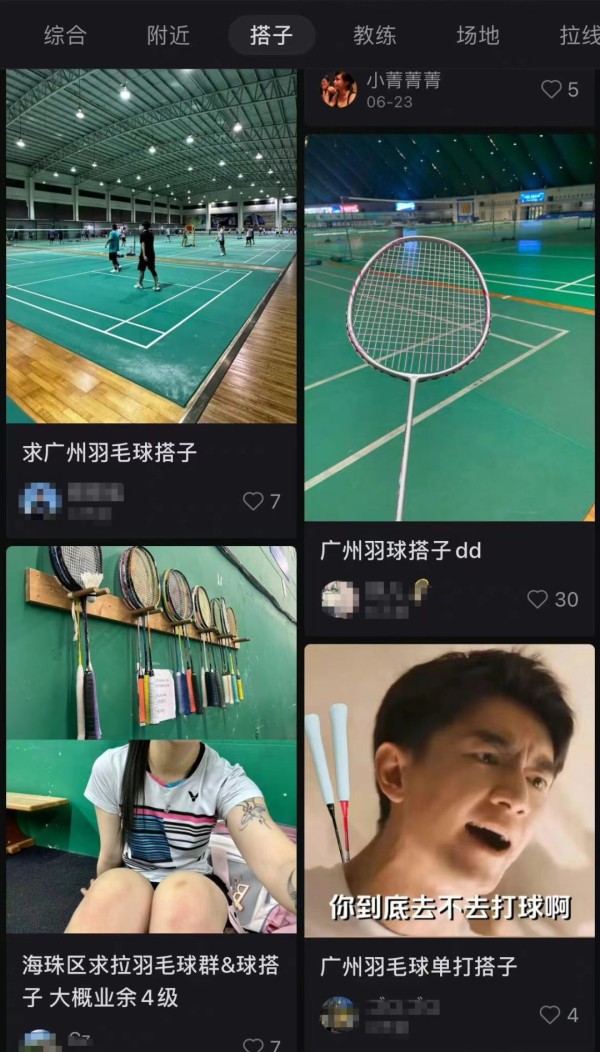The height and width of the screenshot is (1052, 600).
Task: Select the 教练 tab
Action: coord(375,36)
